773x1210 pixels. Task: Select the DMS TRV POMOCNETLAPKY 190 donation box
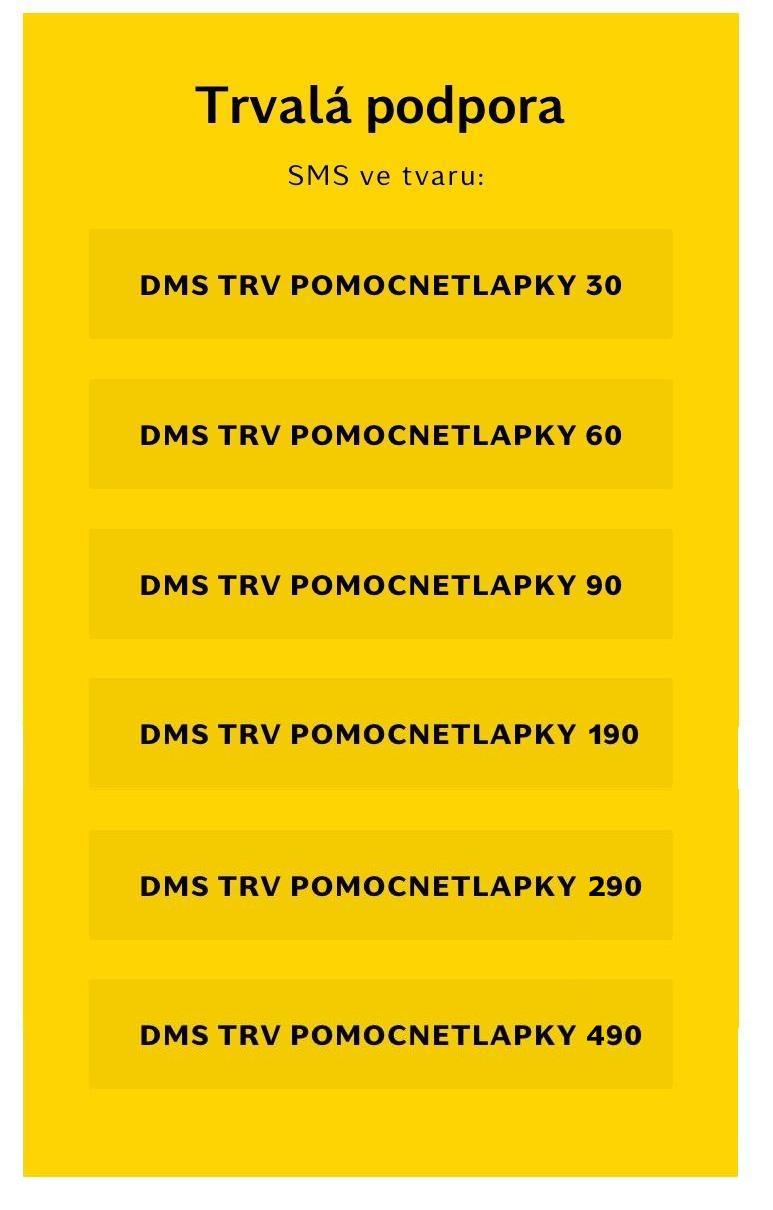(x=382, y=733)
